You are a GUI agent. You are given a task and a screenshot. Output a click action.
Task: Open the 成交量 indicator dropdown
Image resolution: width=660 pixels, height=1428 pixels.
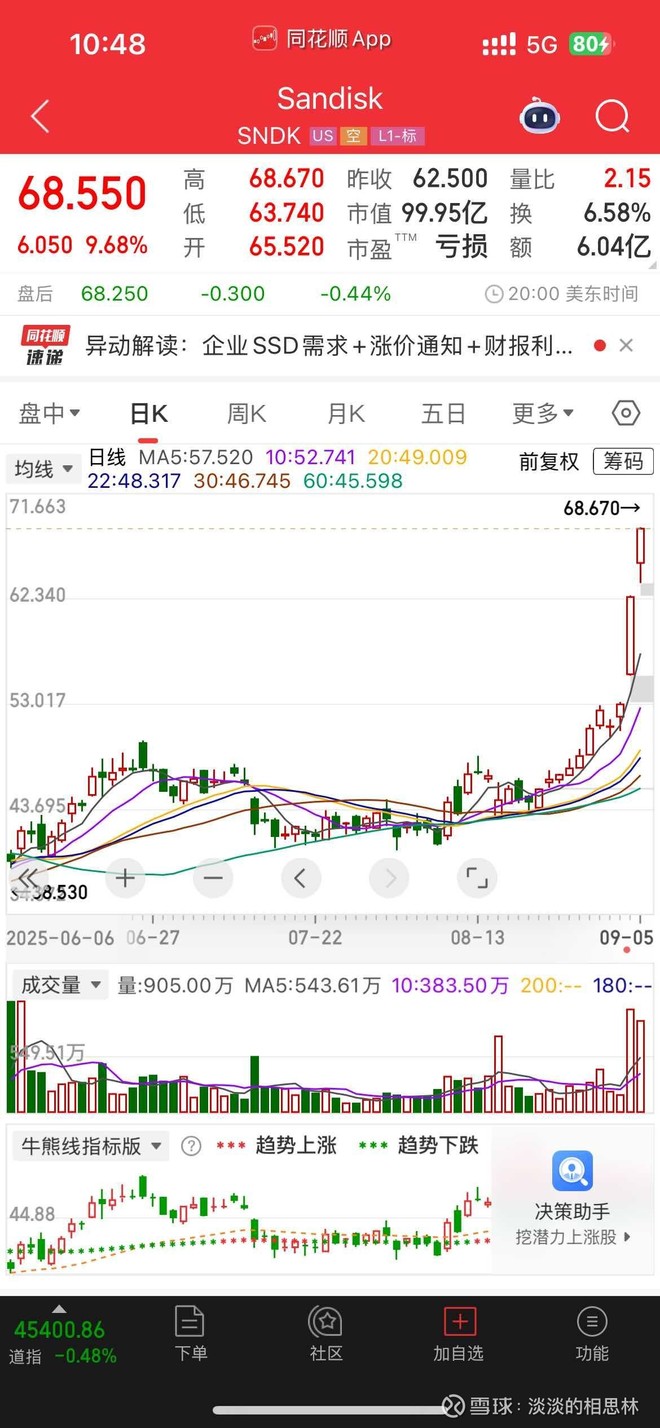61,985
